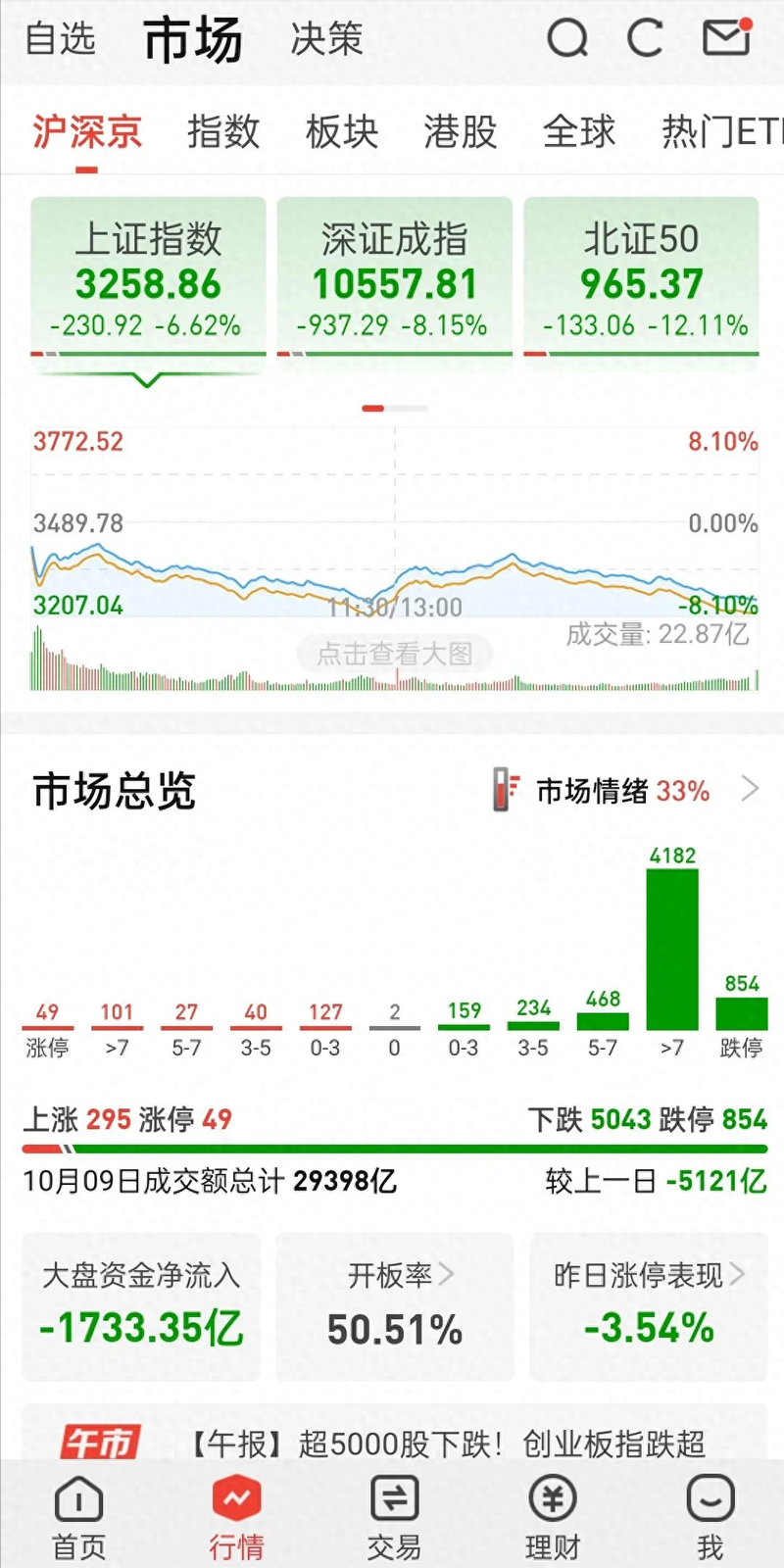784x1568 pixels.
Task: Read the 午报 news headline
Action: [446, 1444]
